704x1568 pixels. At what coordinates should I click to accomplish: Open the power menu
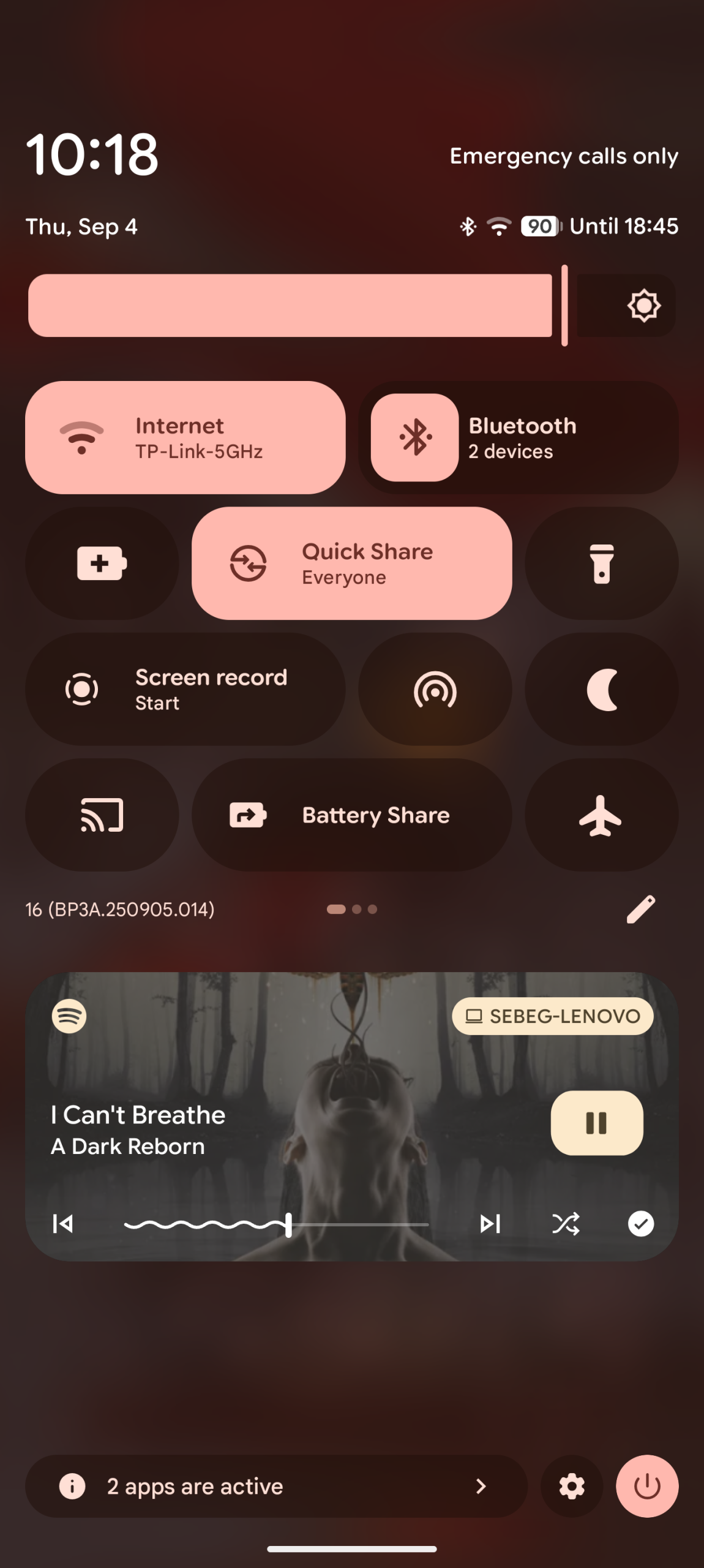(x=646, y=1486)
